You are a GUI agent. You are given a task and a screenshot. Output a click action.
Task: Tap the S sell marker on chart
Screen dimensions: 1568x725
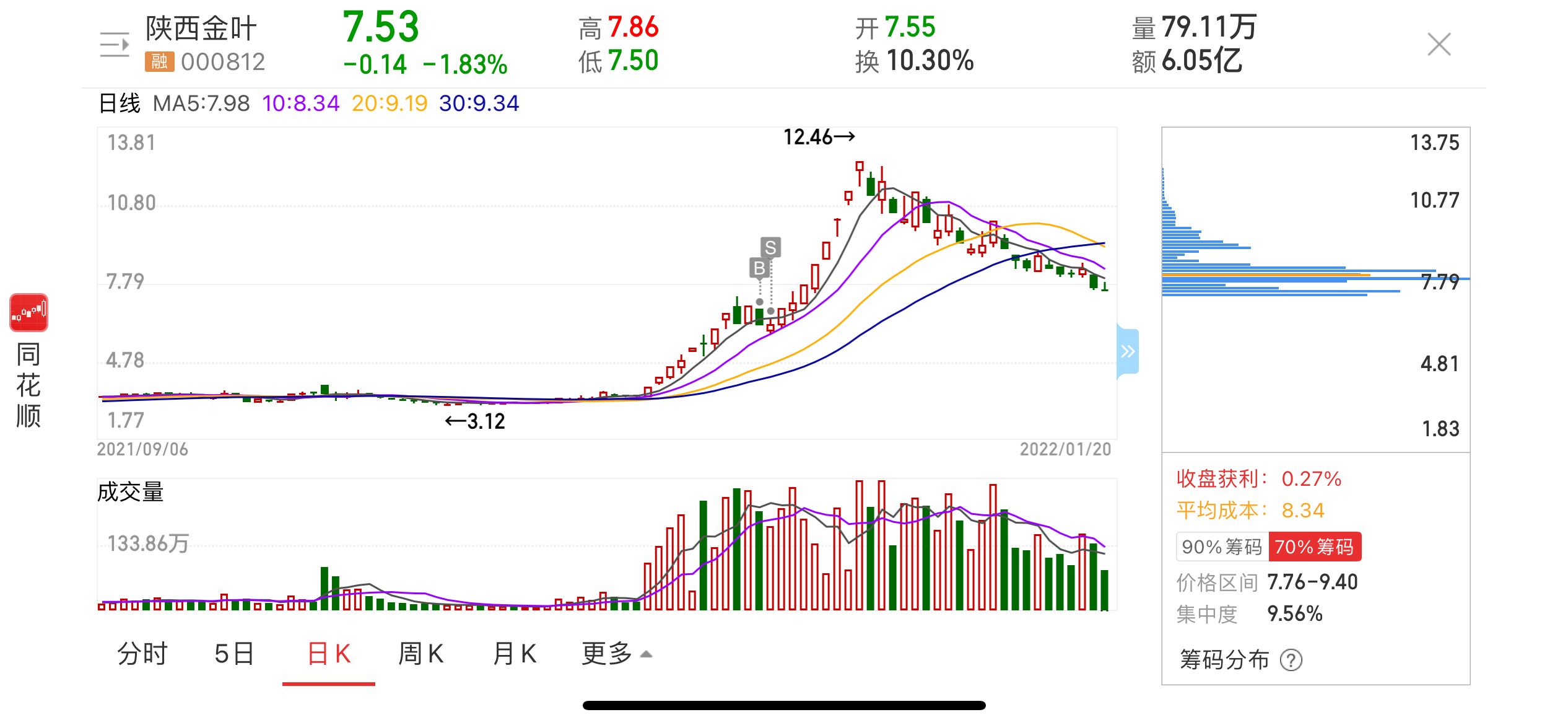click(770, 248)
